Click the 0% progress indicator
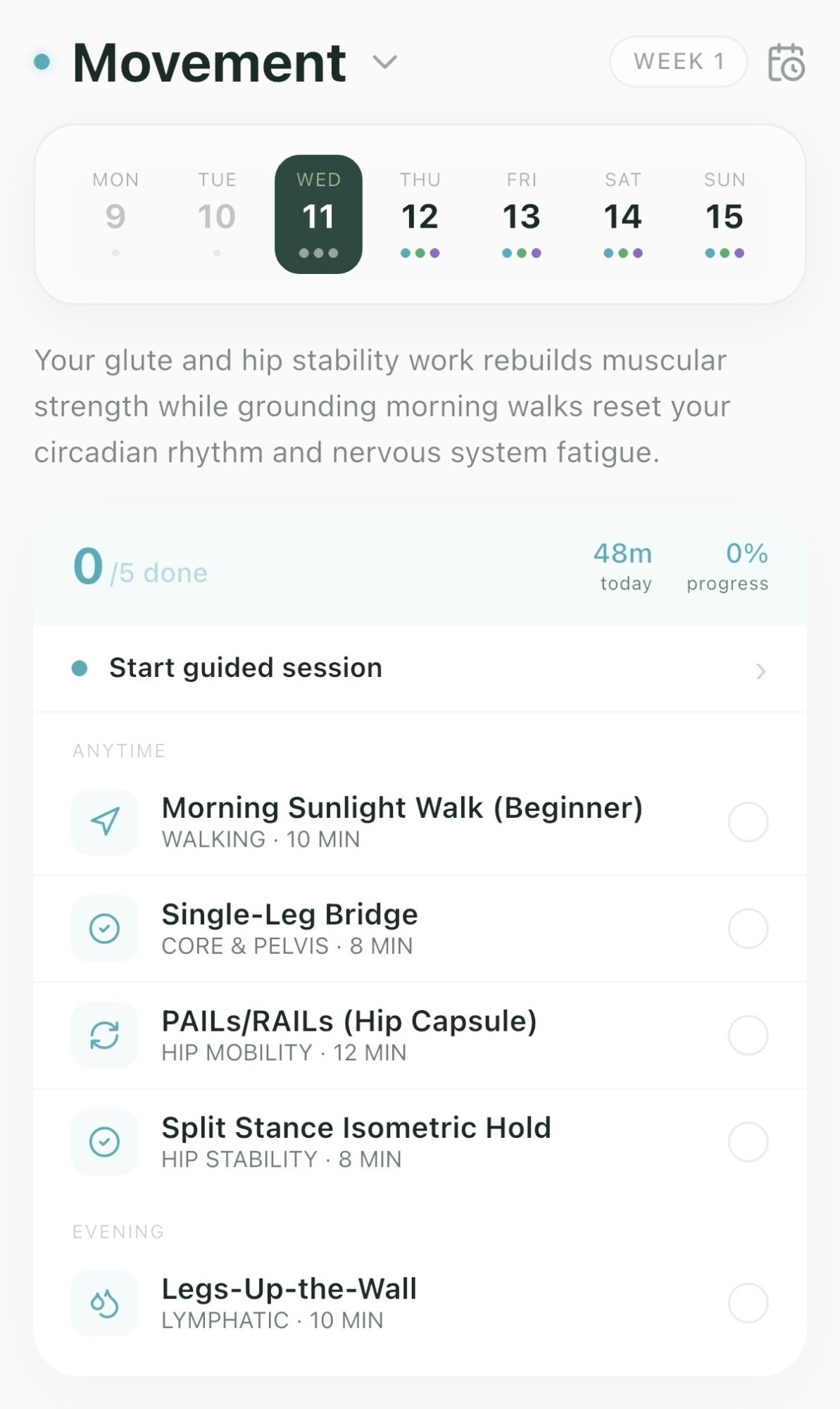Screen dimensions: 840x1409 [x=729, y=565]
